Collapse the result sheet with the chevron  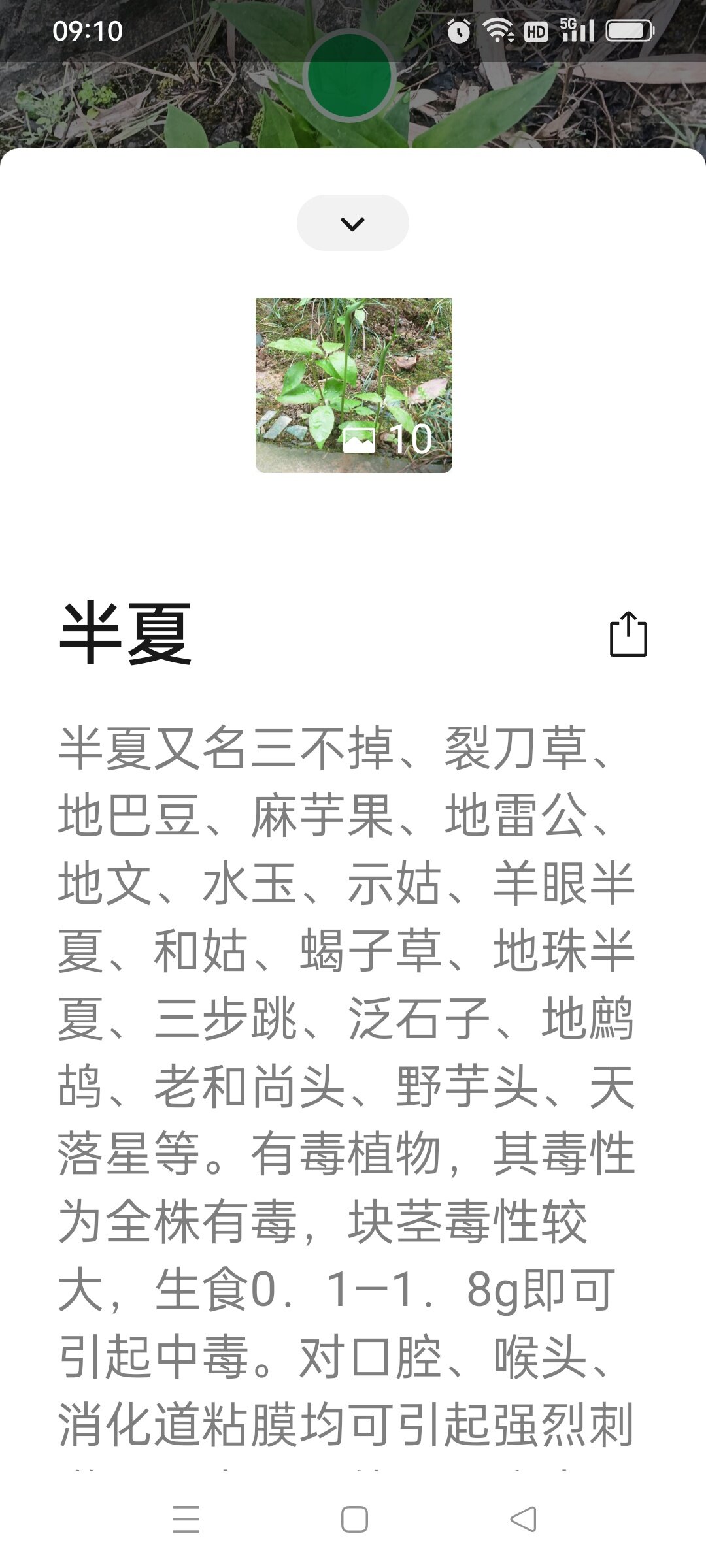(x=353, y=223)
